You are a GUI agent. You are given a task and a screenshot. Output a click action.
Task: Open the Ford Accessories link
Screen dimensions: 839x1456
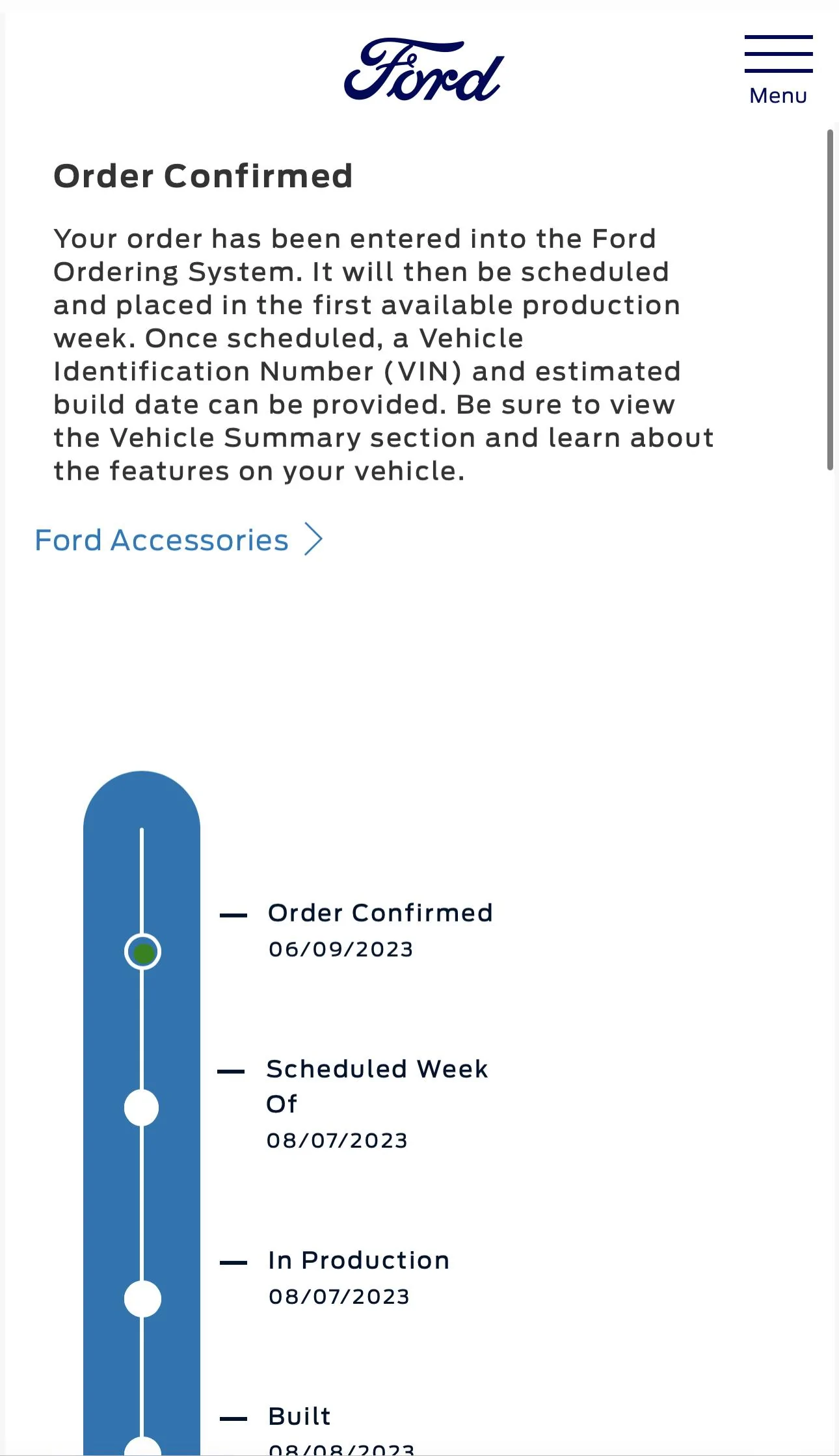179,540
